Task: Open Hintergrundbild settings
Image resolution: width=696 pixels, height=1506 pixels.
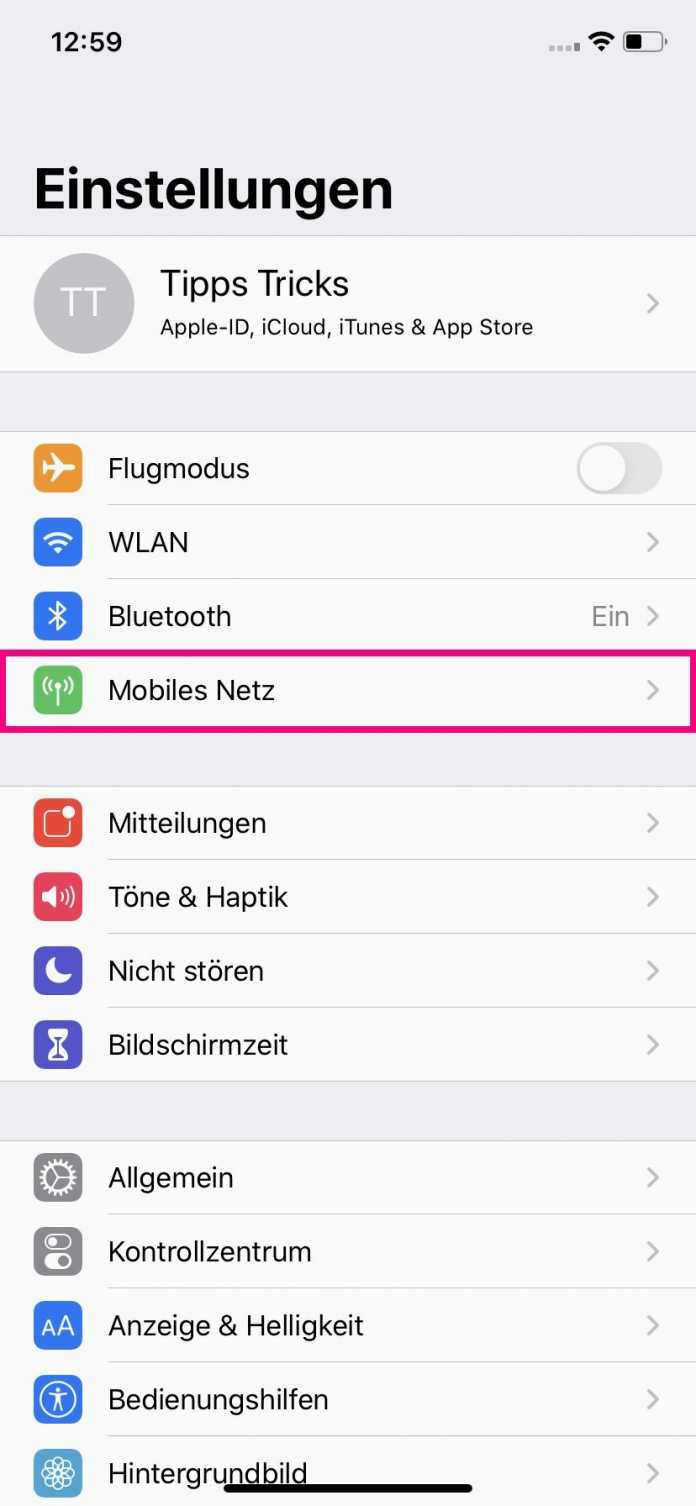Action: point(347,1466)
